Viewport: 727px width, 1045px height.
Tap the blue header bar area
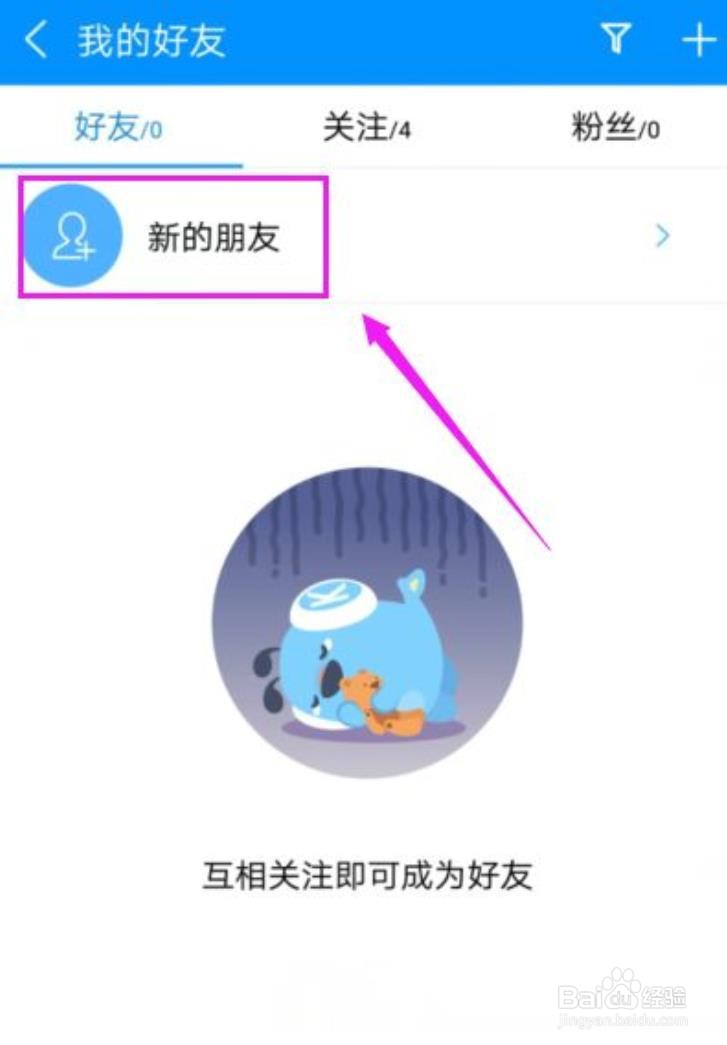tap(400, 40)
